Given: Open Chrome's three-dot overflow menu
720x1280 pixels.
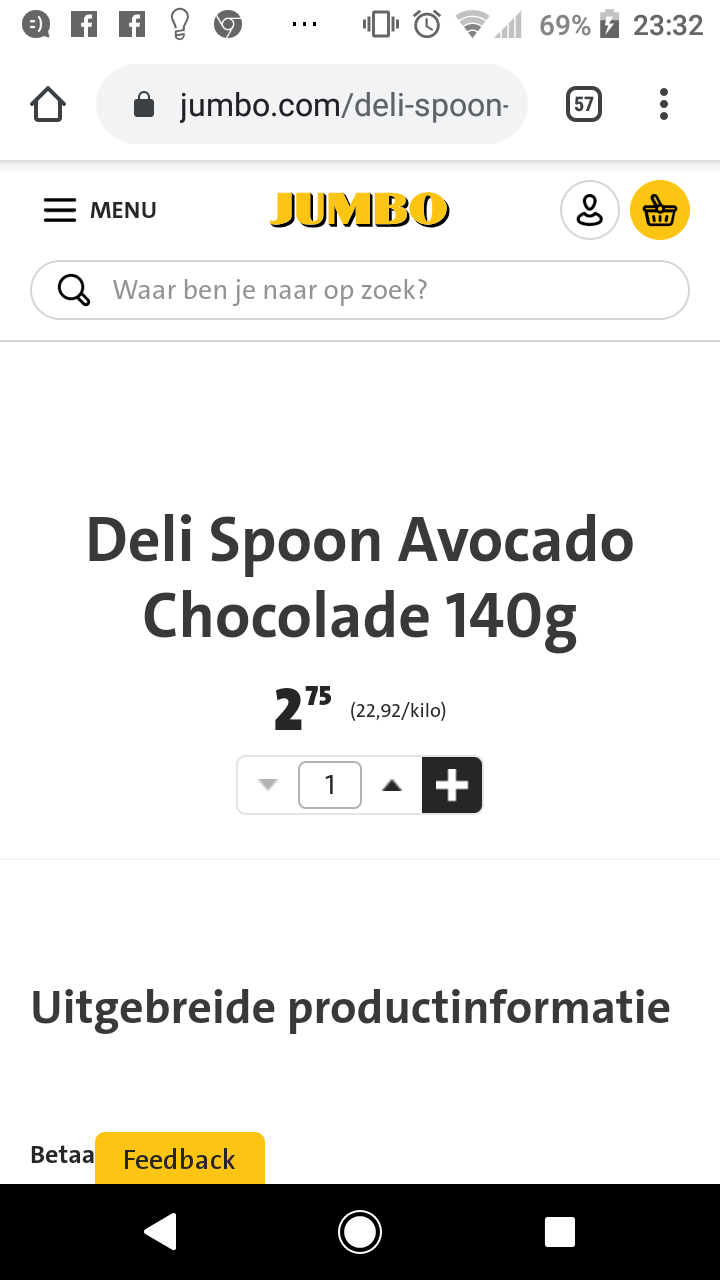Looking at the screenshot, I should [x=664, y=104].
